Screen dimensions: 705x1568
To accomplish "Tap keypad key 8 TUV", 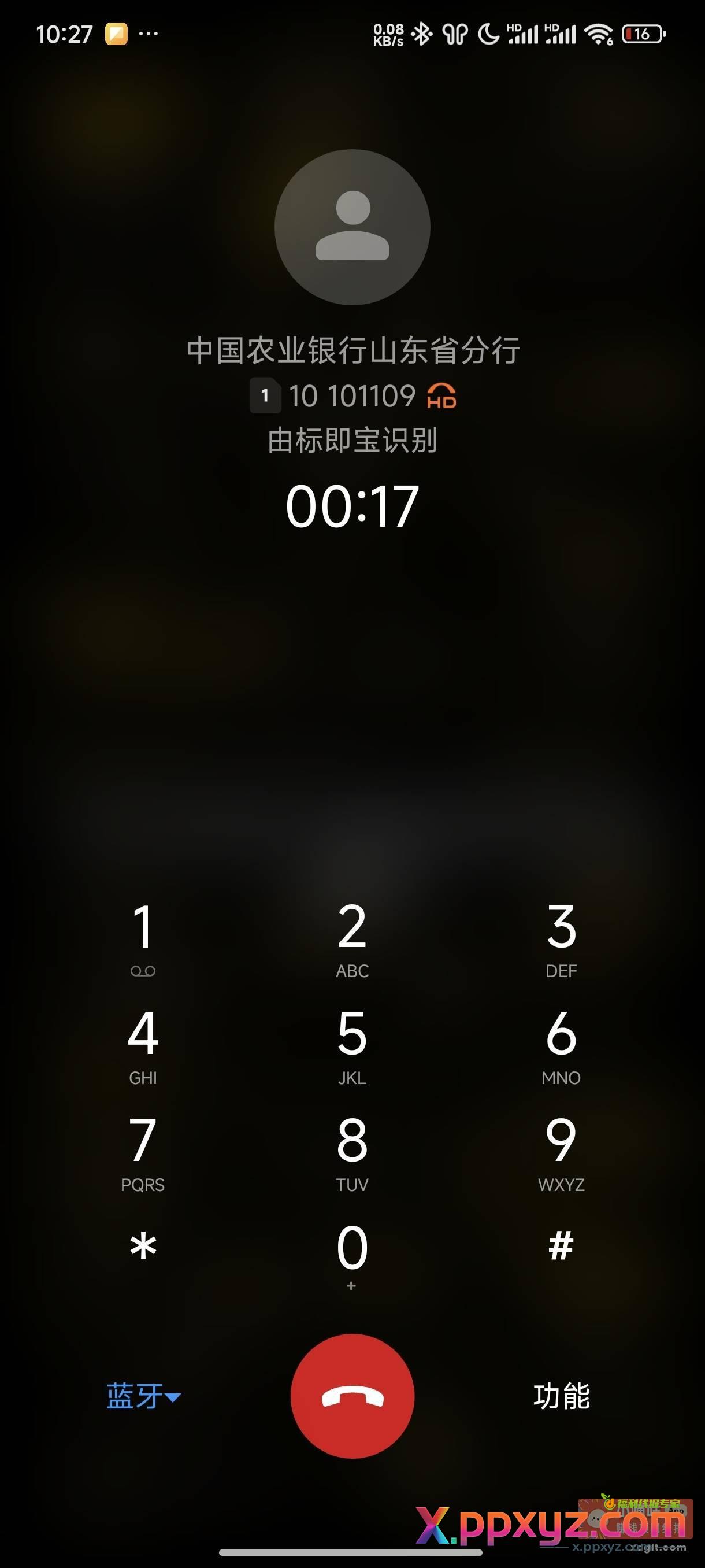I will coord(352,1151).
